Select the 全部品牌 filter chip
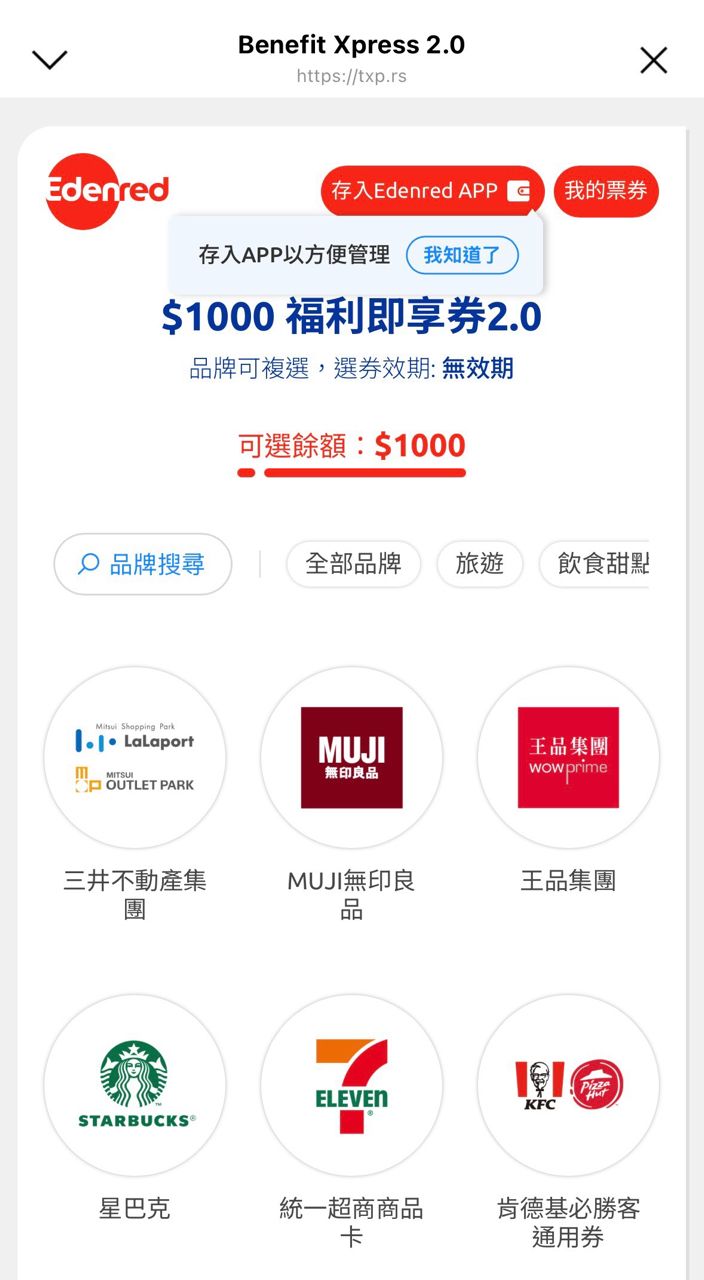The width and height of the screenshot is (704, 1280). (x=353, y=564)
